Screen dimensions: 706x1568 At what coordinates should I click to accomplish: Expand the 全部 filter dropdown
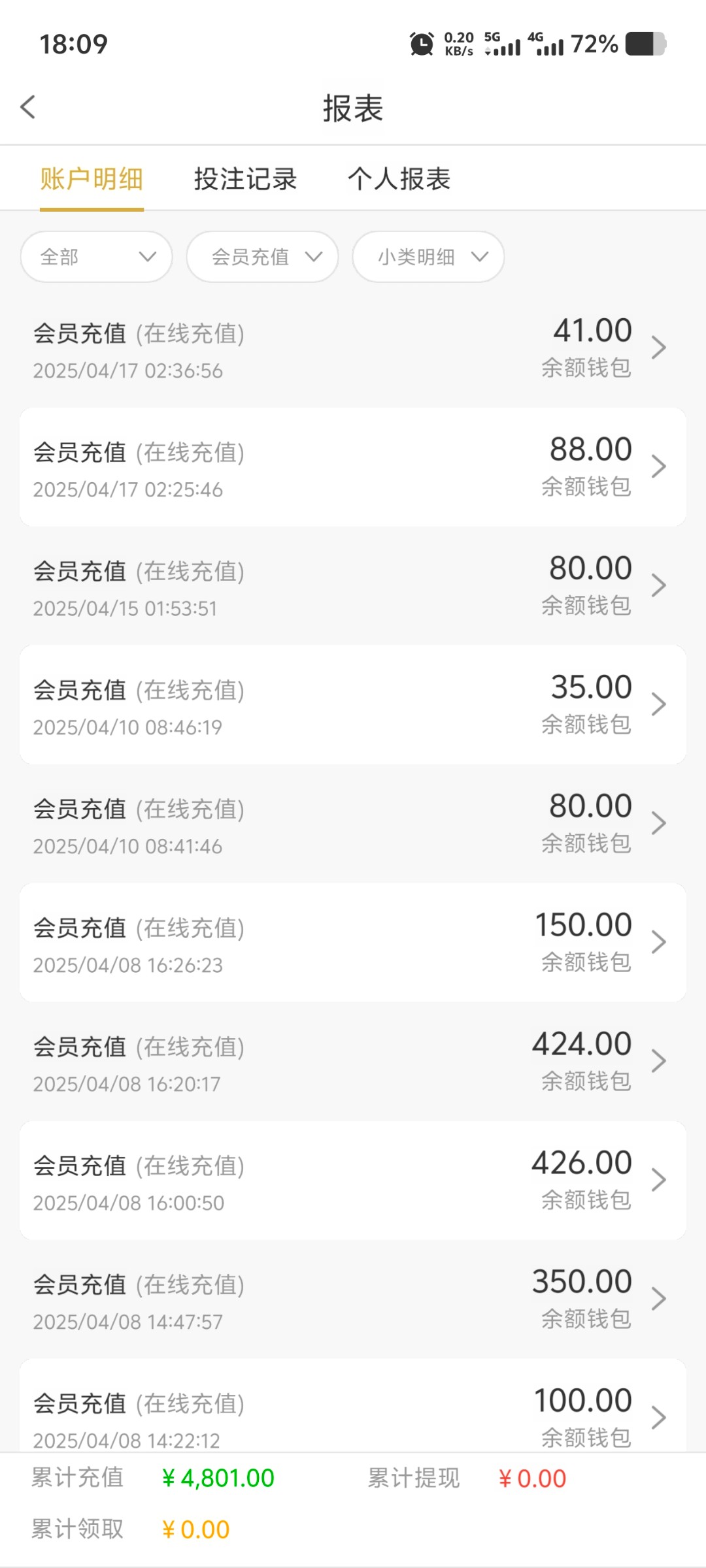point(97,257)
